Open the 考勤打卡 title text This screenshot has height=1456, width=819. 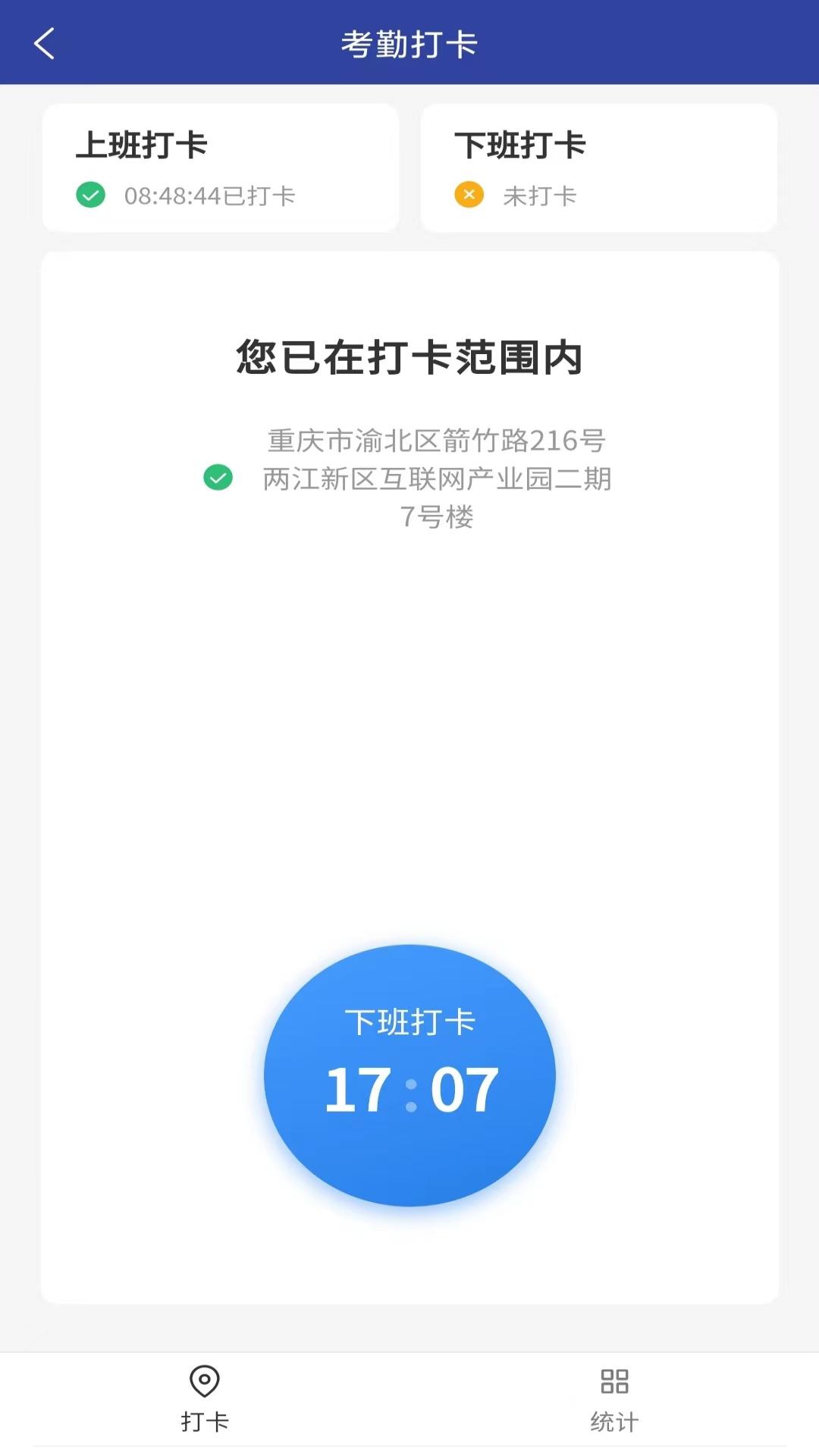point(409,43)
